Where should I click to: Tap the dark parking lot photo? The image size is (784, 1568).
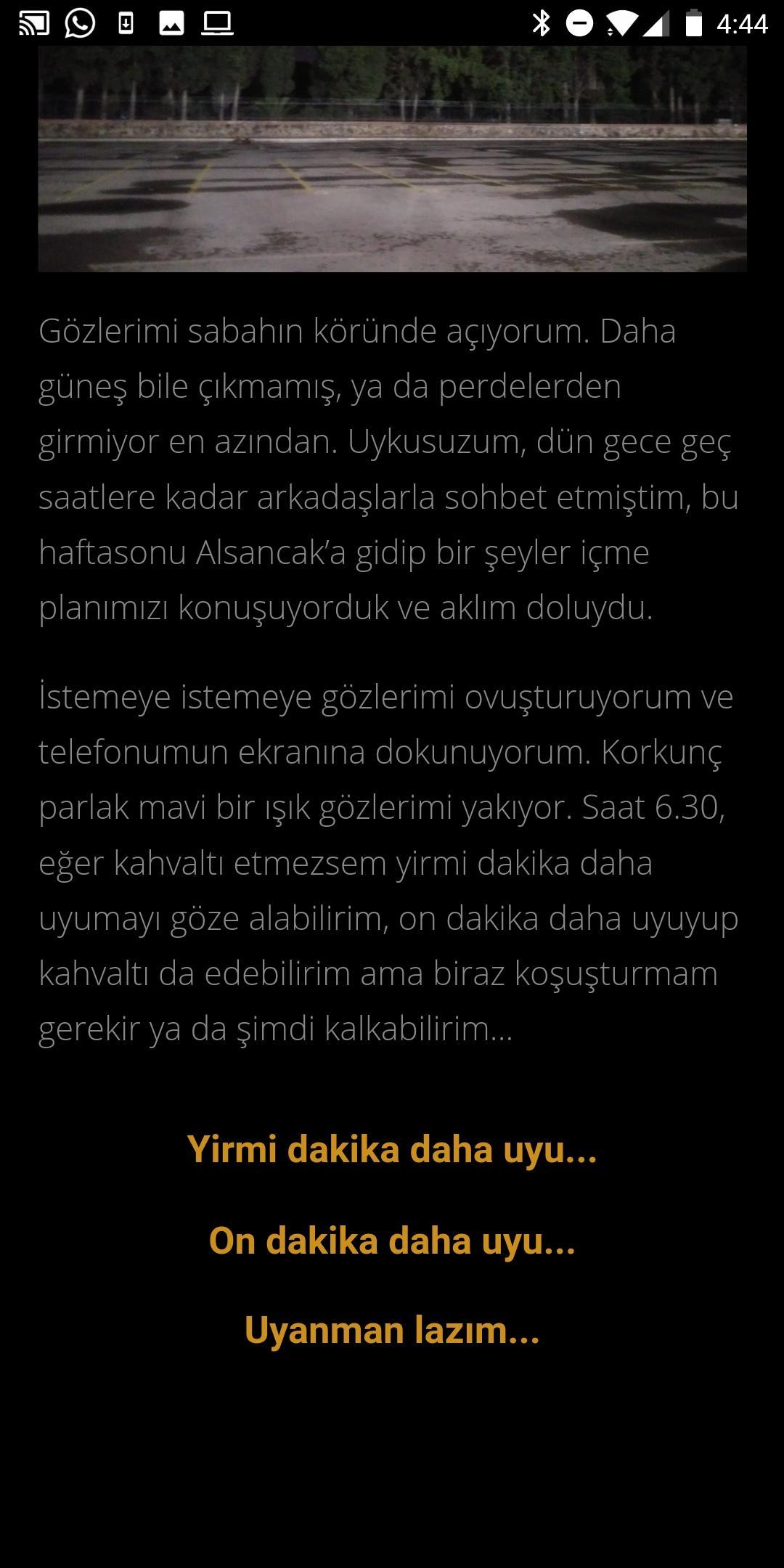(x=392, y=160)
